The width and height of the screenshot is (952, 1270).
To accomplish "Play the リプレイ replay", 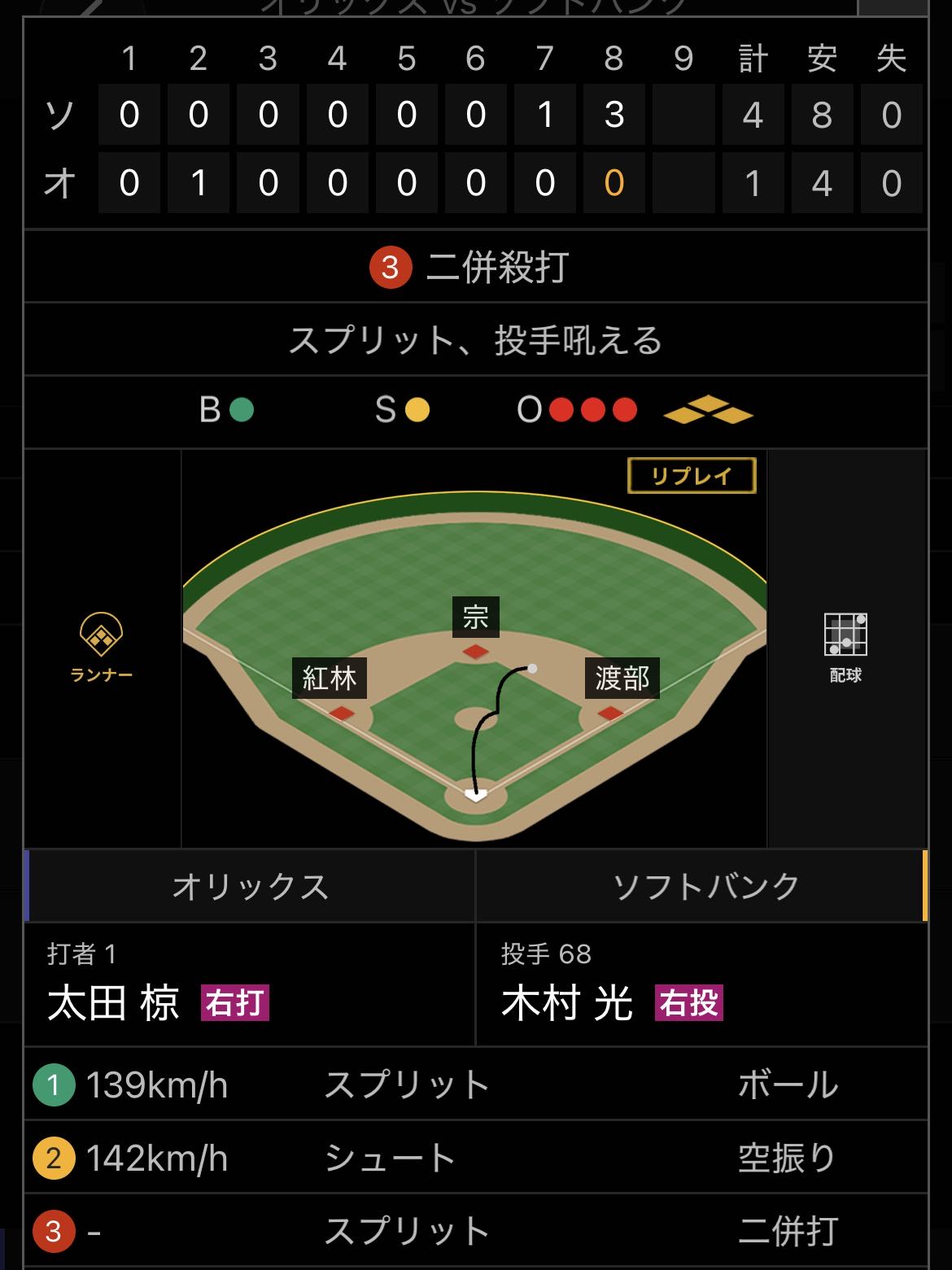I will pyautogui.click(x=692, y=476).
